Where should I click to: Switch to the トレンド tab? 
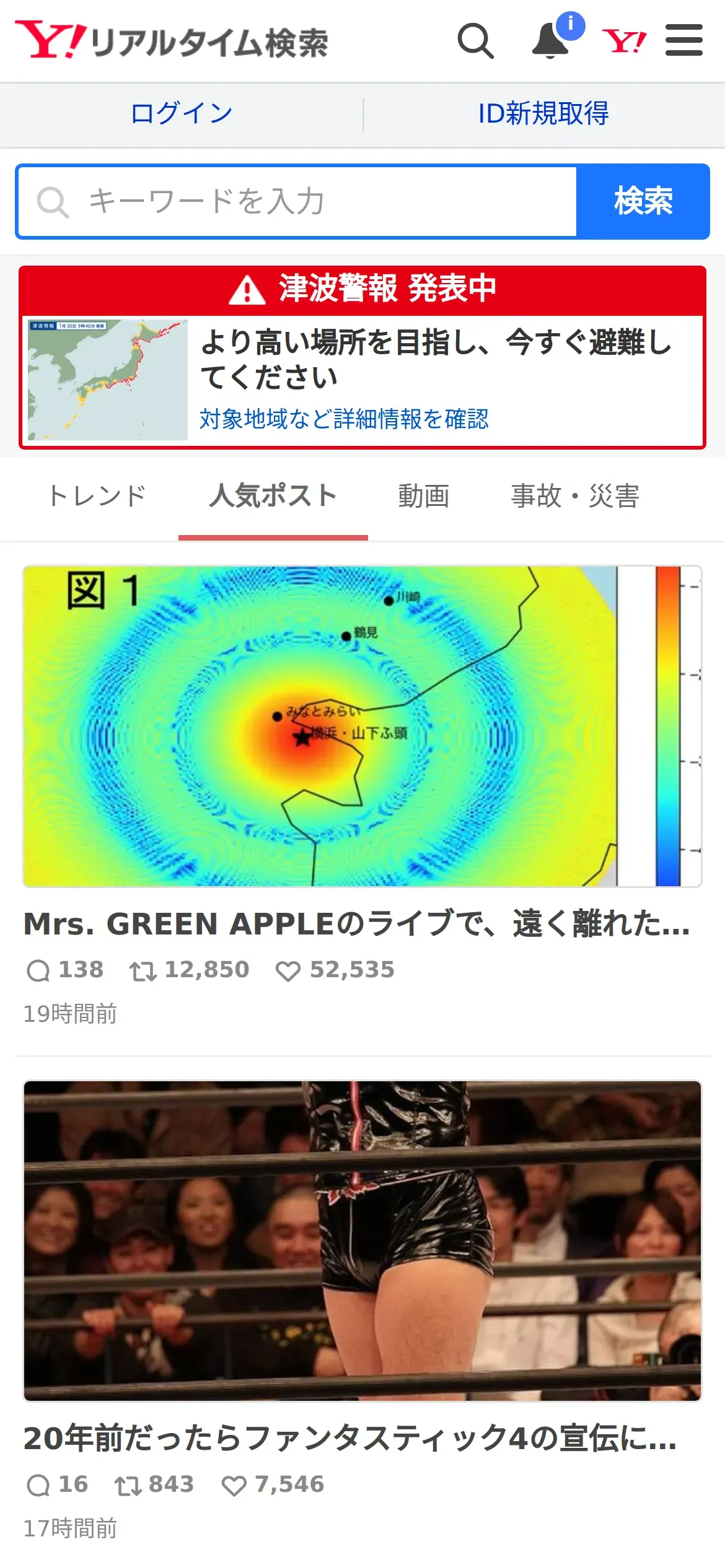click(97, 496)
